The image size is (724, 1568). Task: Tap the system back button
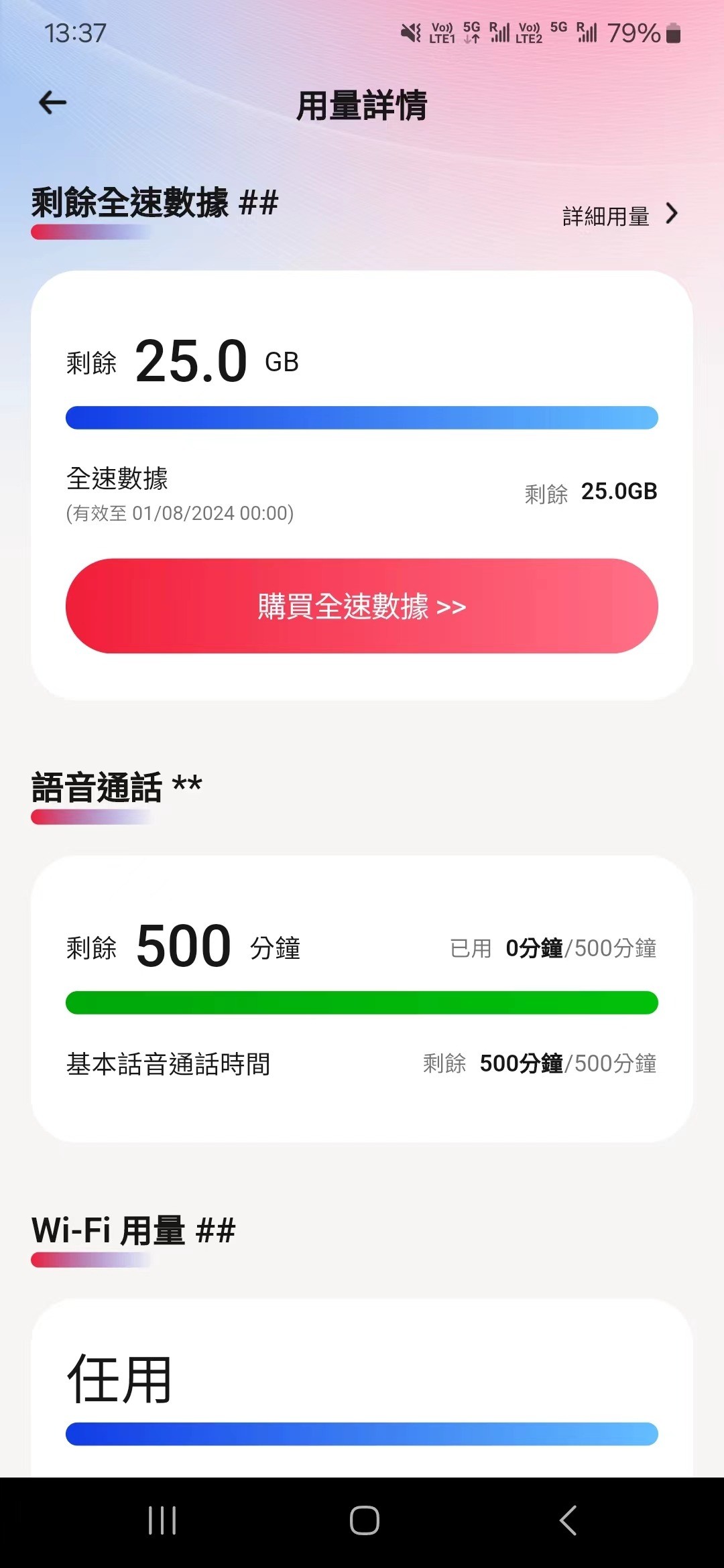pyautogui.click(x=568, y=1520)
